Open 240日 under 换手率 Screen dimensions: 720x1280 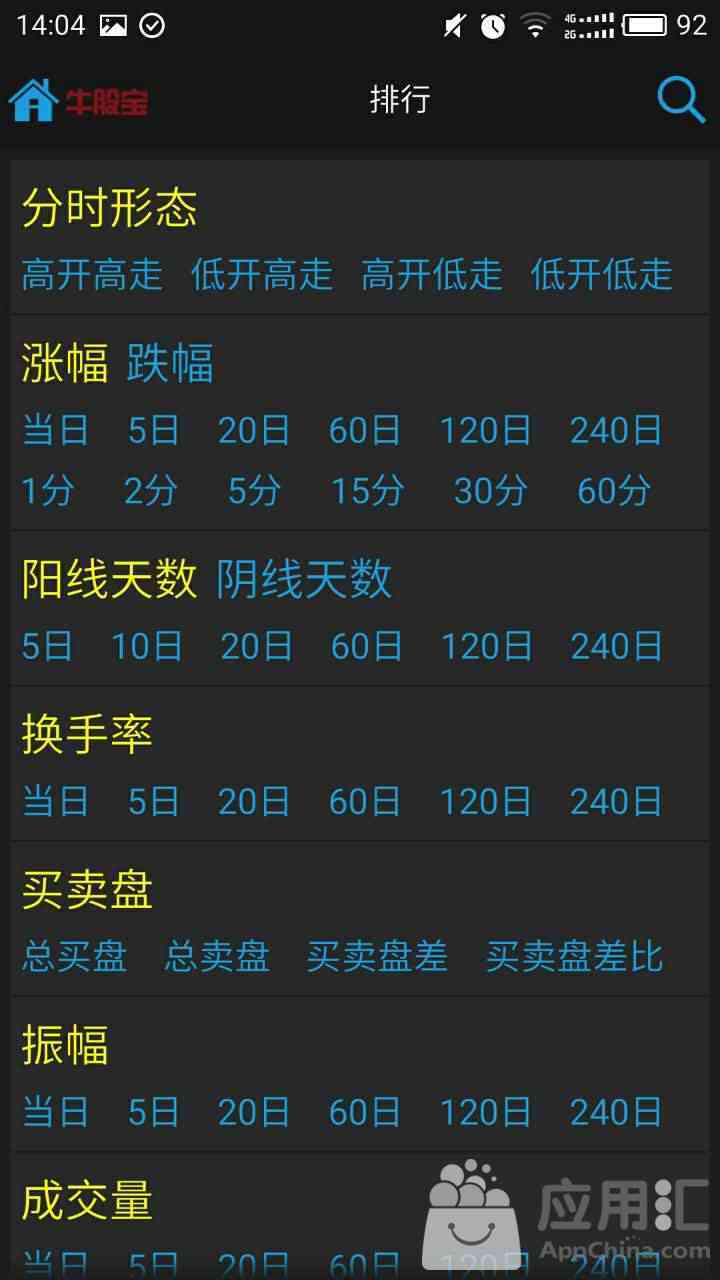(x=616, y=801)
